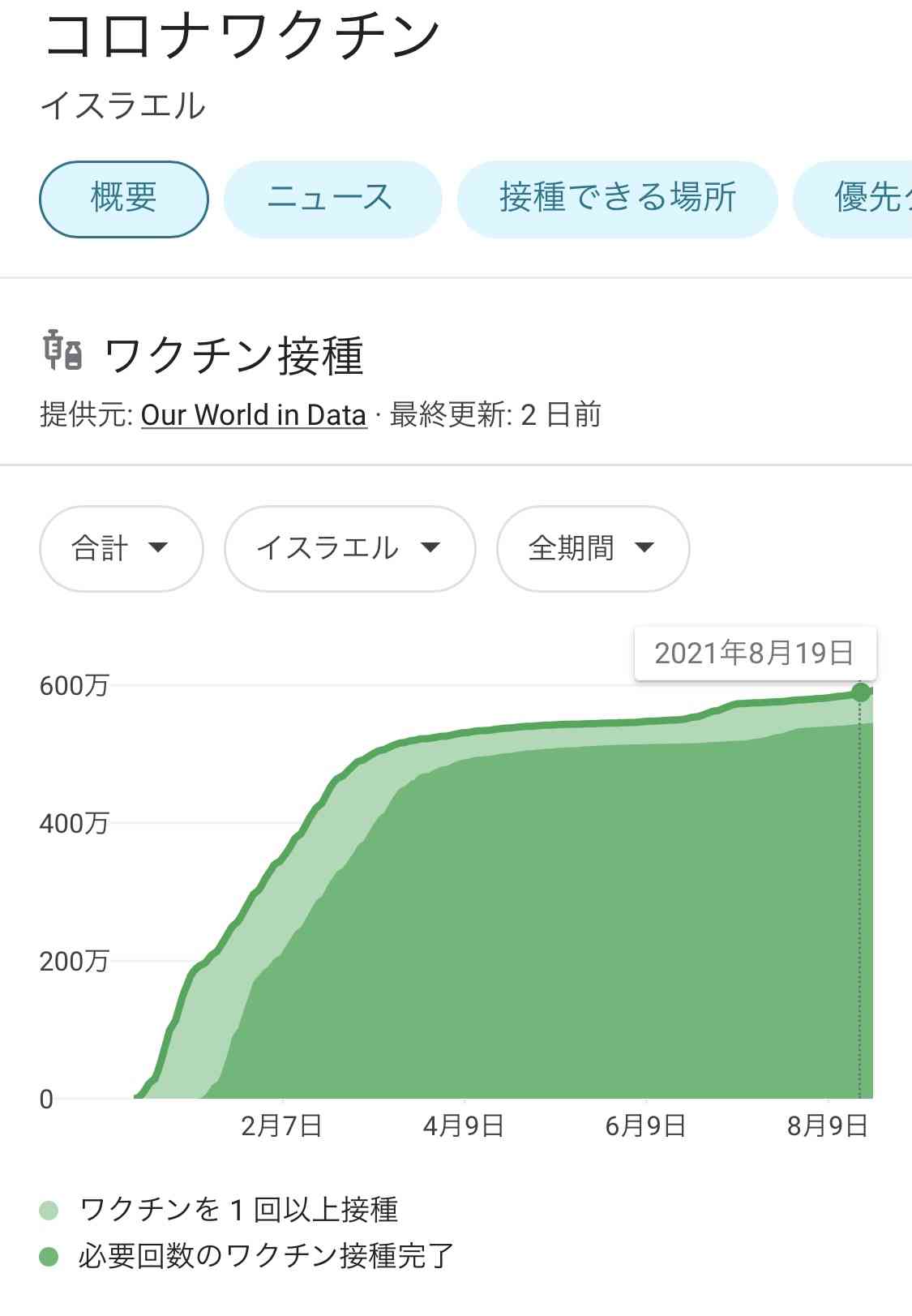Open the Our World in Data source link

253,415
